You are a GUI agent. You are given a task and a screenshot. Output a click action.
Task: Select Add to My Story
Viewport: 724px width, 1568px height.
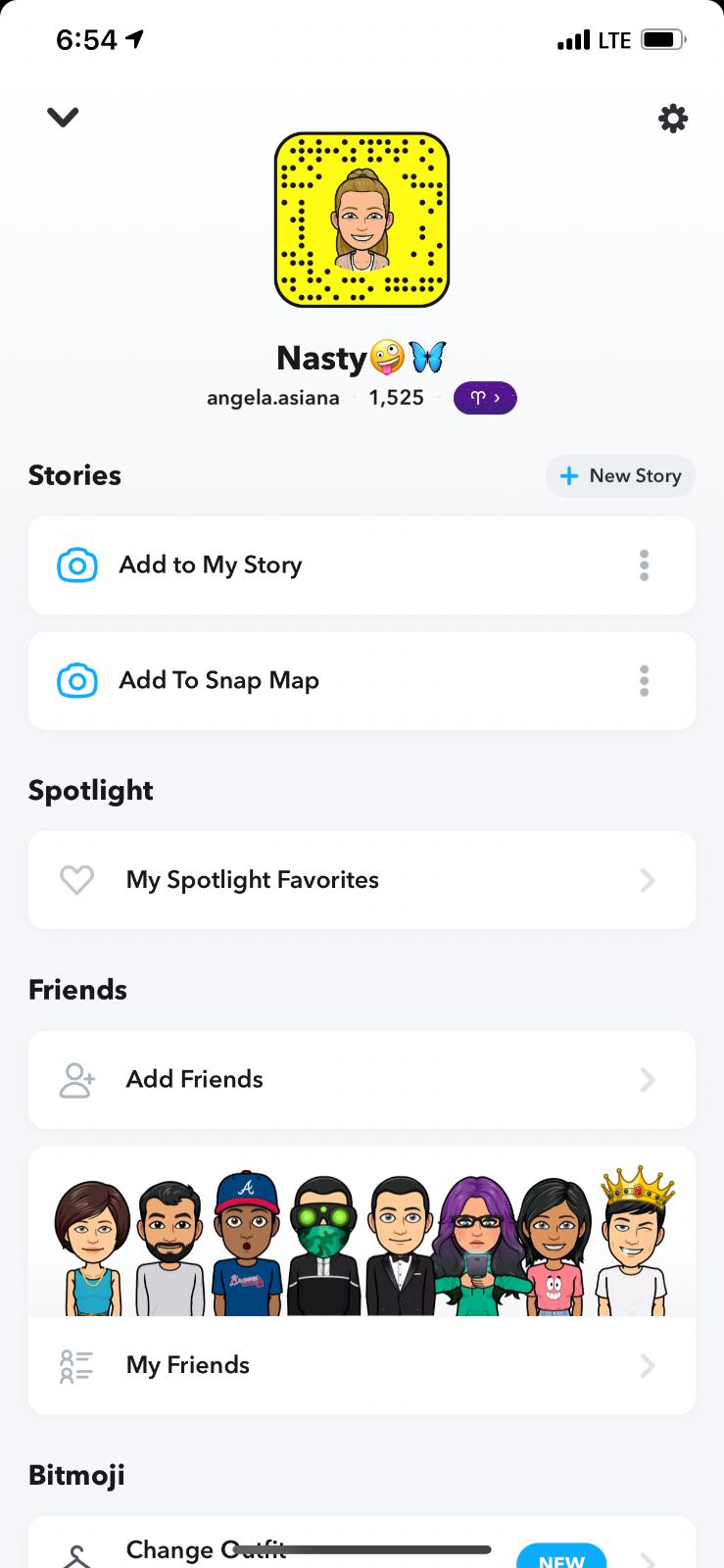coord(210,565)
